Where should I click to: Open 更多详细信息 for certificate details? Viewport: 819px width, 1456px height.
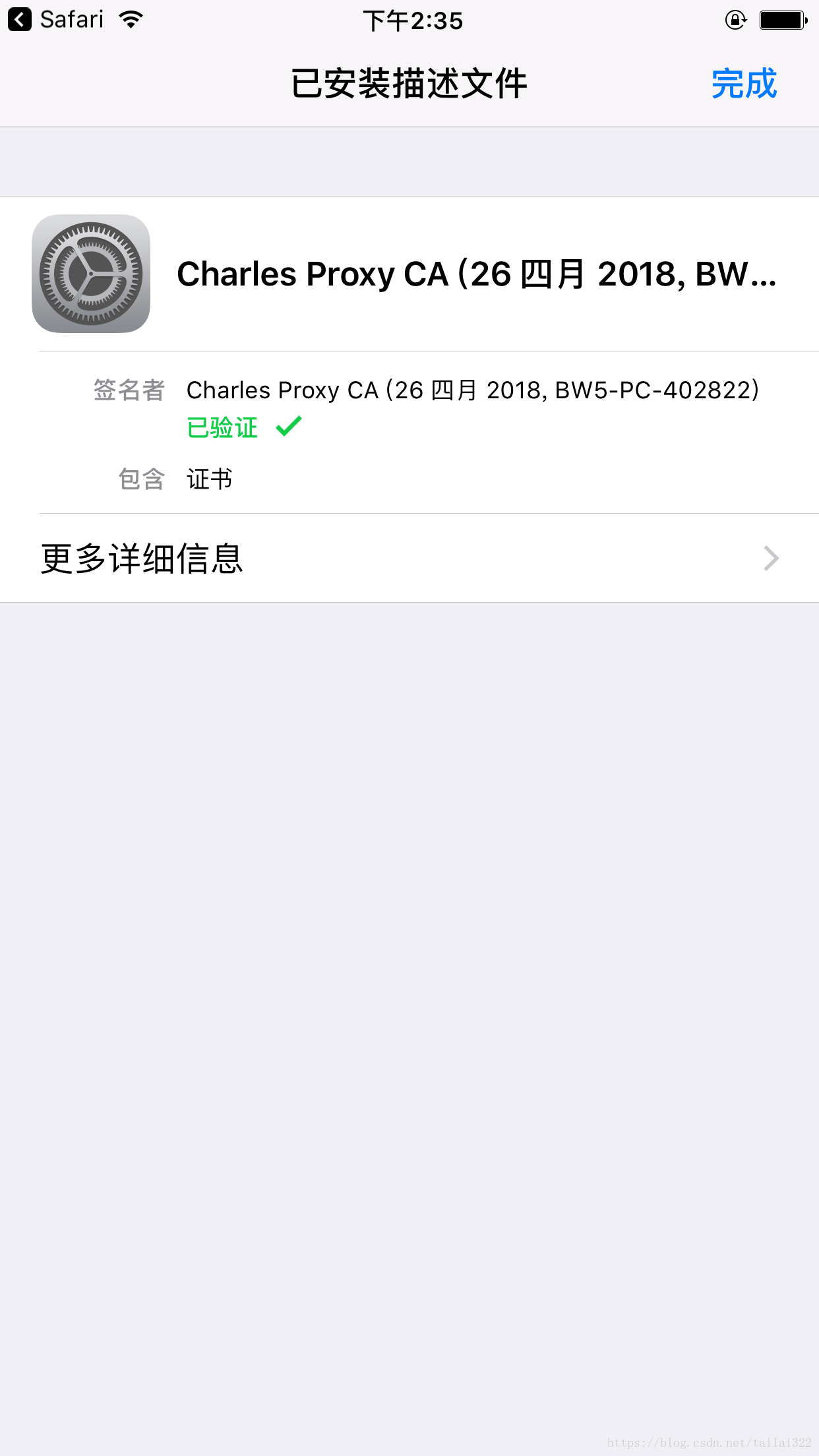(409, 558)
